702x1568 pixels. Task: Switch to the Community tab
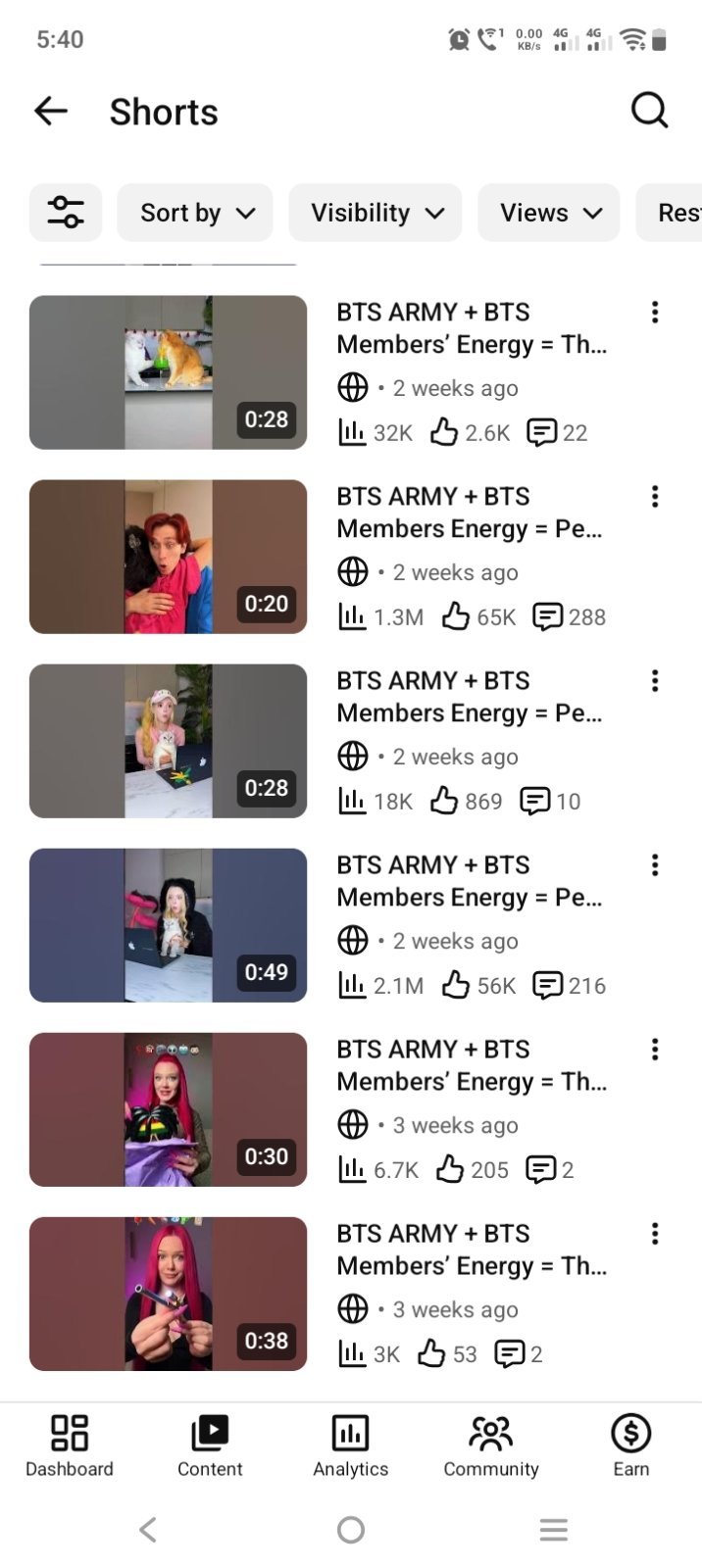[491, 1446]
